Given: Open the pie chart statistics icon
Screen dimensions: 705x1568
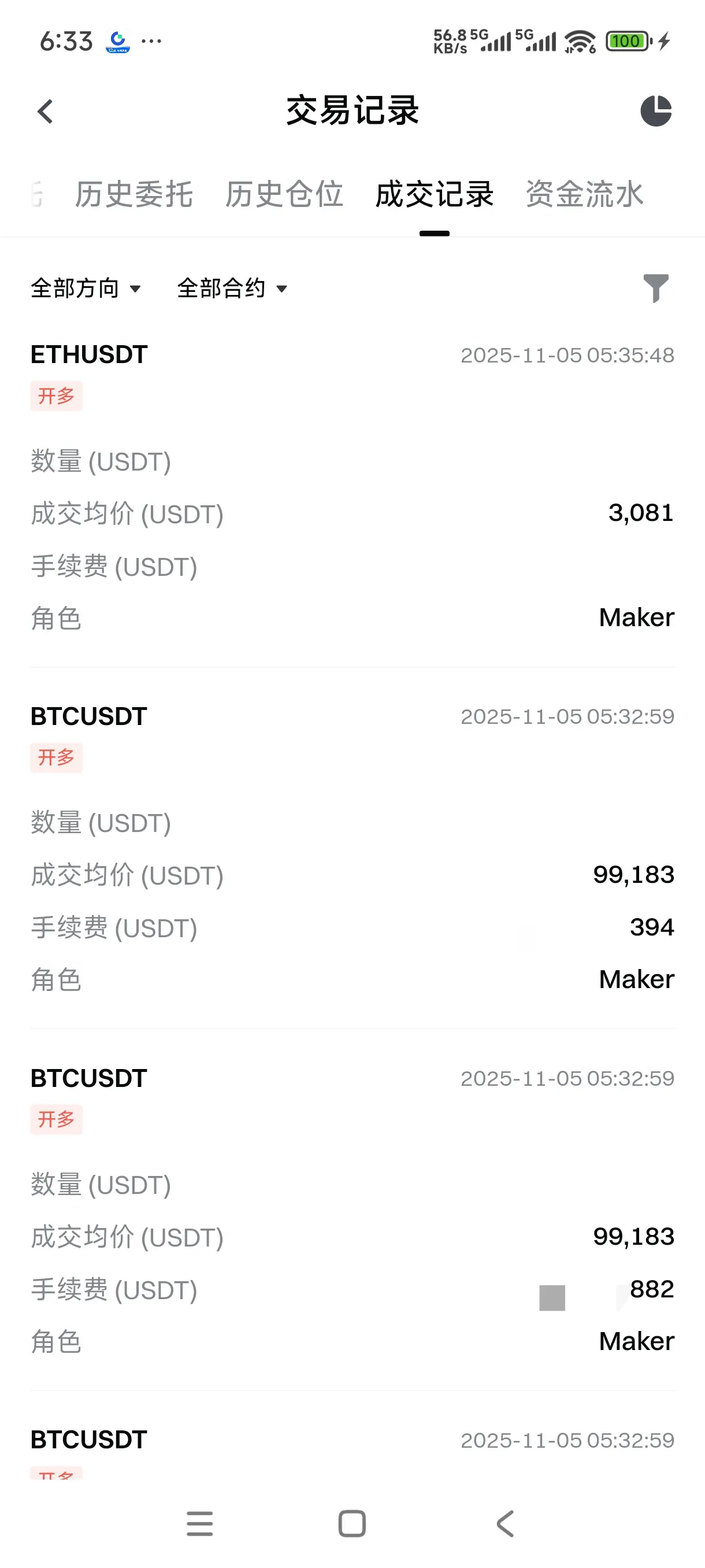Looking at the screenshot, I should (x=656, y=111).
